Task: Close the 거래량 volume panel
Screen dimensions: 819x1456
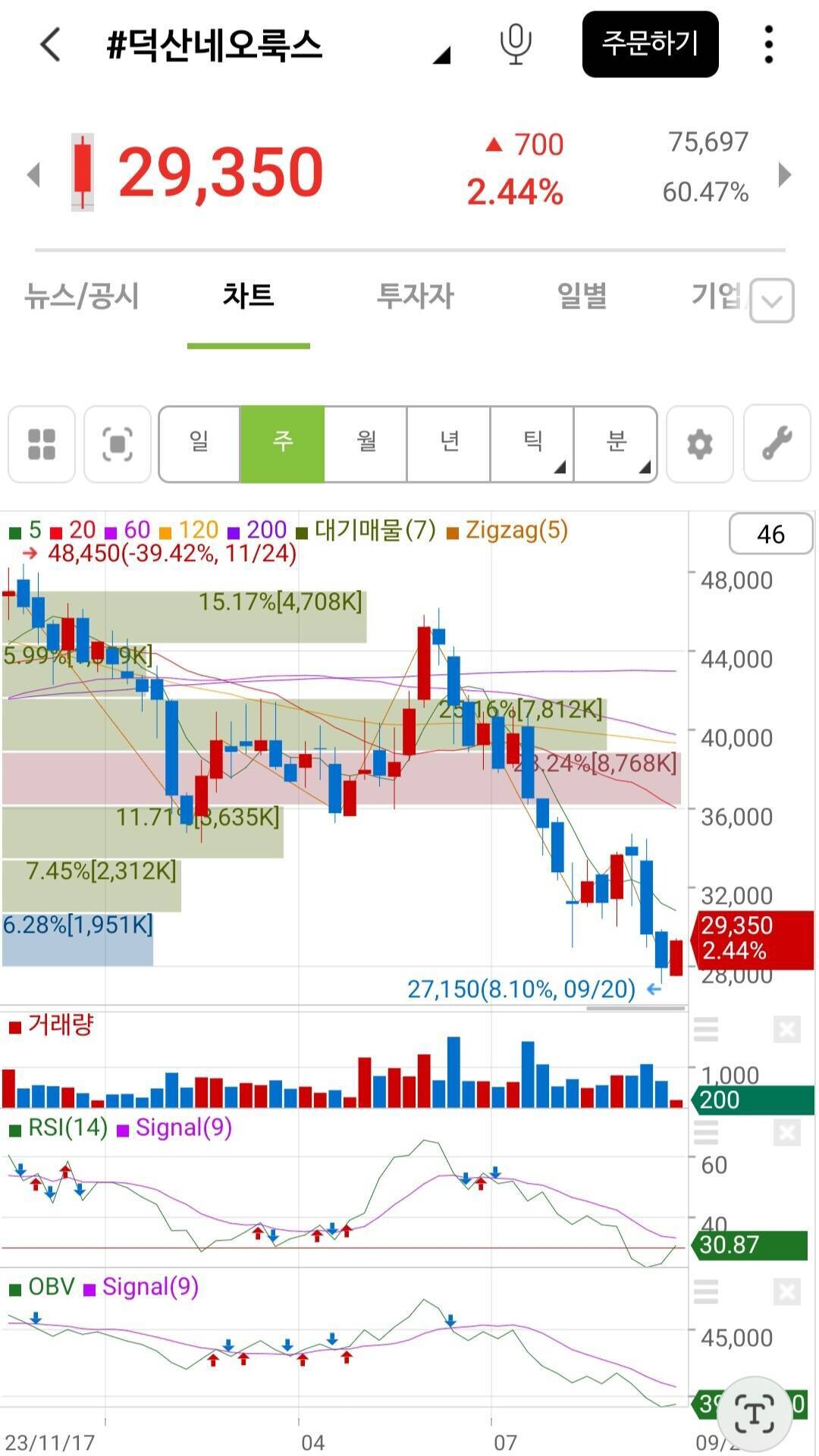Action: click(x=786, y=1030)
